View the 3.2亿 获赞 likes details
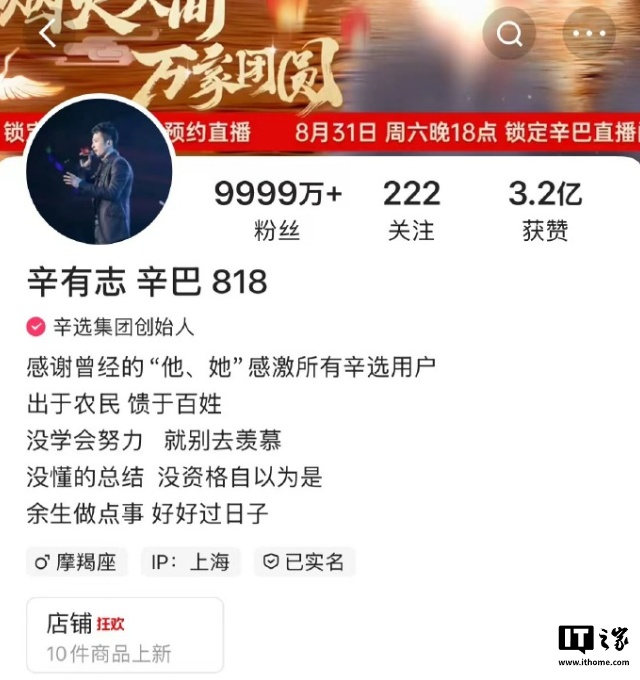The height and width of the screenshot is (680, 640). click(x=545, y=210)
